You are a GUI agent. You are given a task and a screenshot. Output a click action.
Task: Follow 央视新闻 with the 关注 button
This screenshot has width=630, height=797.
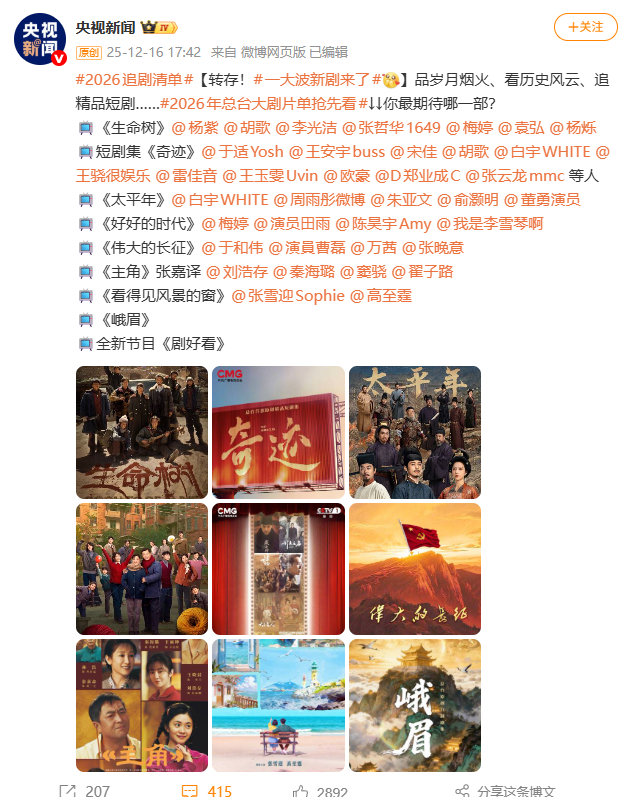point(585,27)
